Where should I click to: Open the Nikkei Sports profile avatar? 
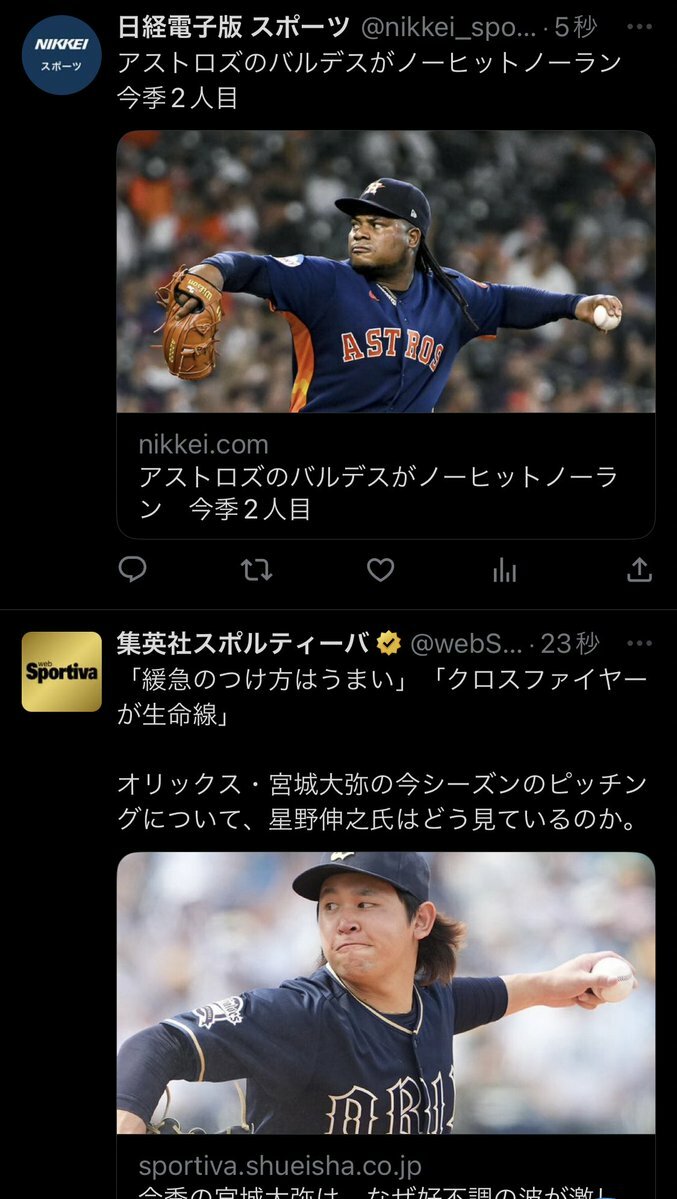(x=61, y=55)
